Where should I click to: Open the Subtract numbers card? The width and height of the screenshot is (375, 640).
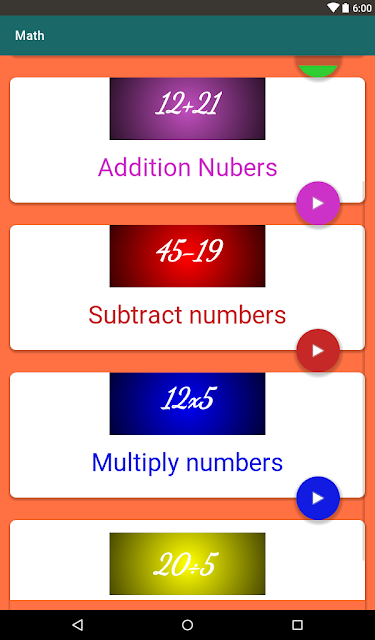[187, 287]
